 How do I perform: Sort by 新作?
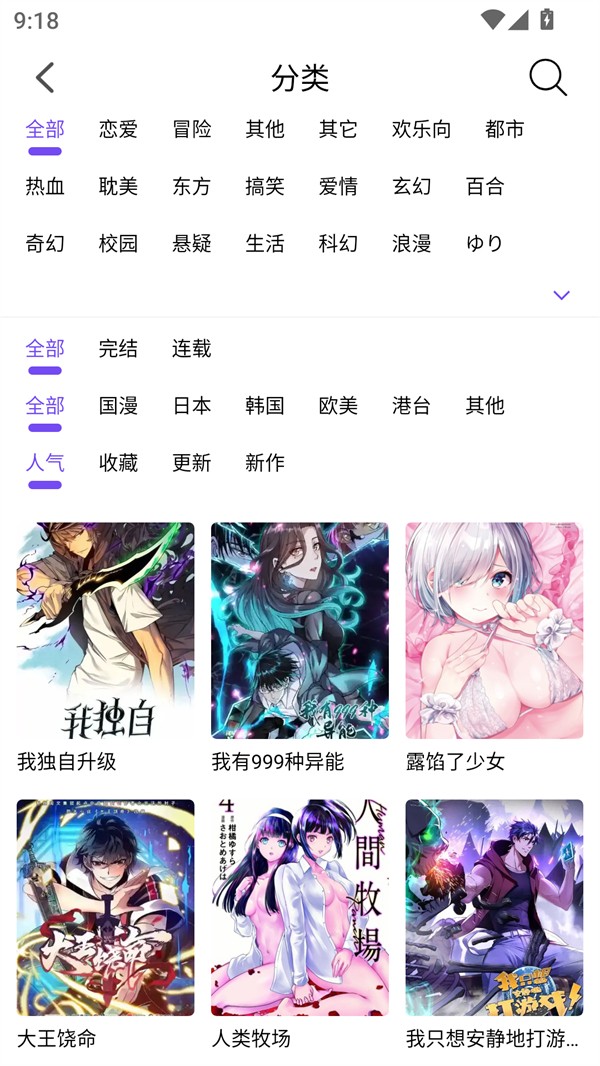tap(265, 462)
